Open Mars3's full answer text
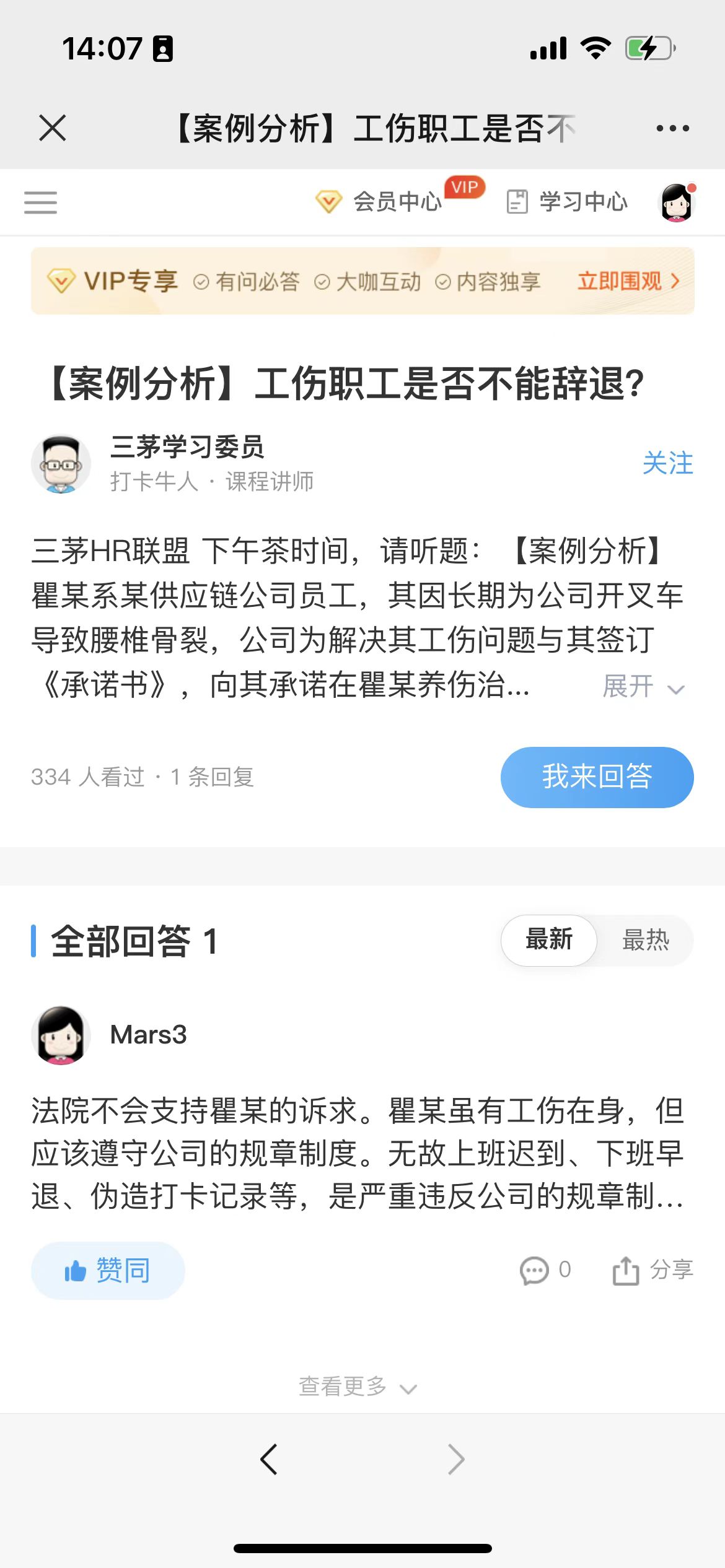The image size is (725, 1568). coord(358,1153)
